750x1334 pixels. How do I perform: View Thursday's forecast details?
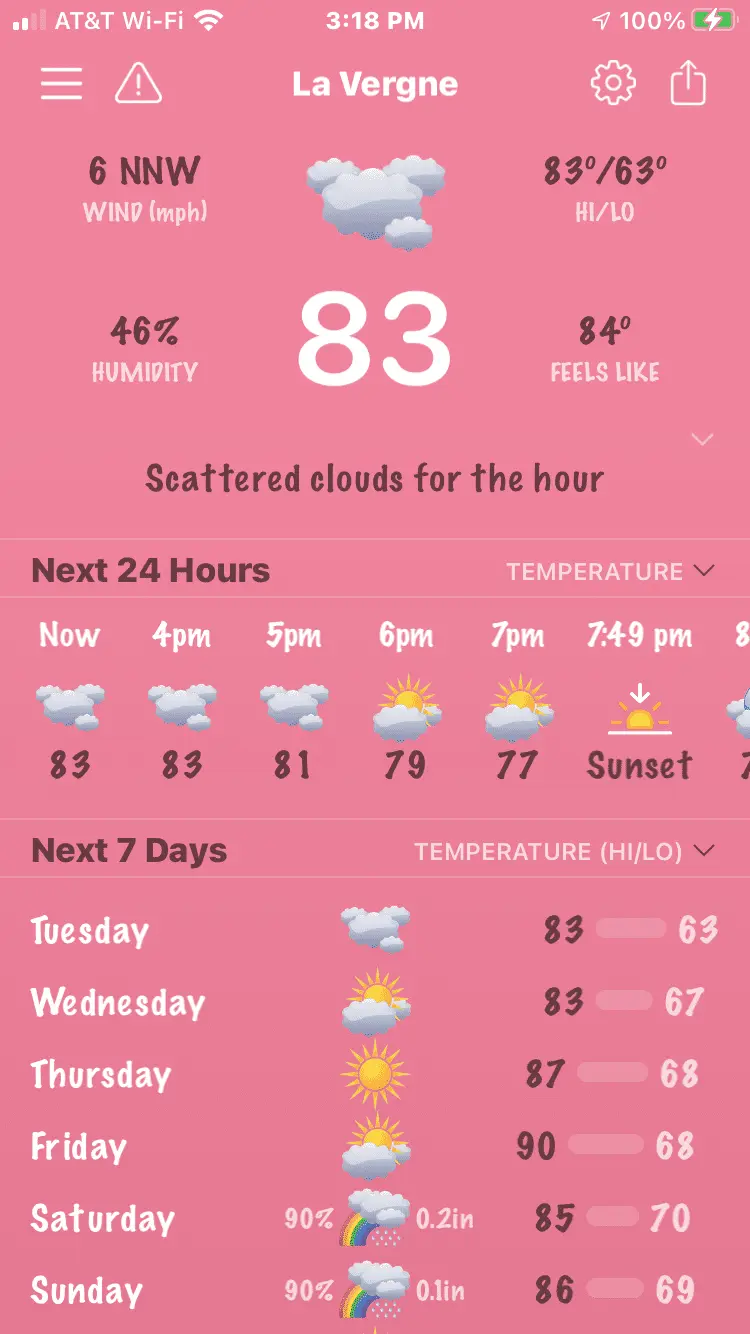[x=374, y=1074]
